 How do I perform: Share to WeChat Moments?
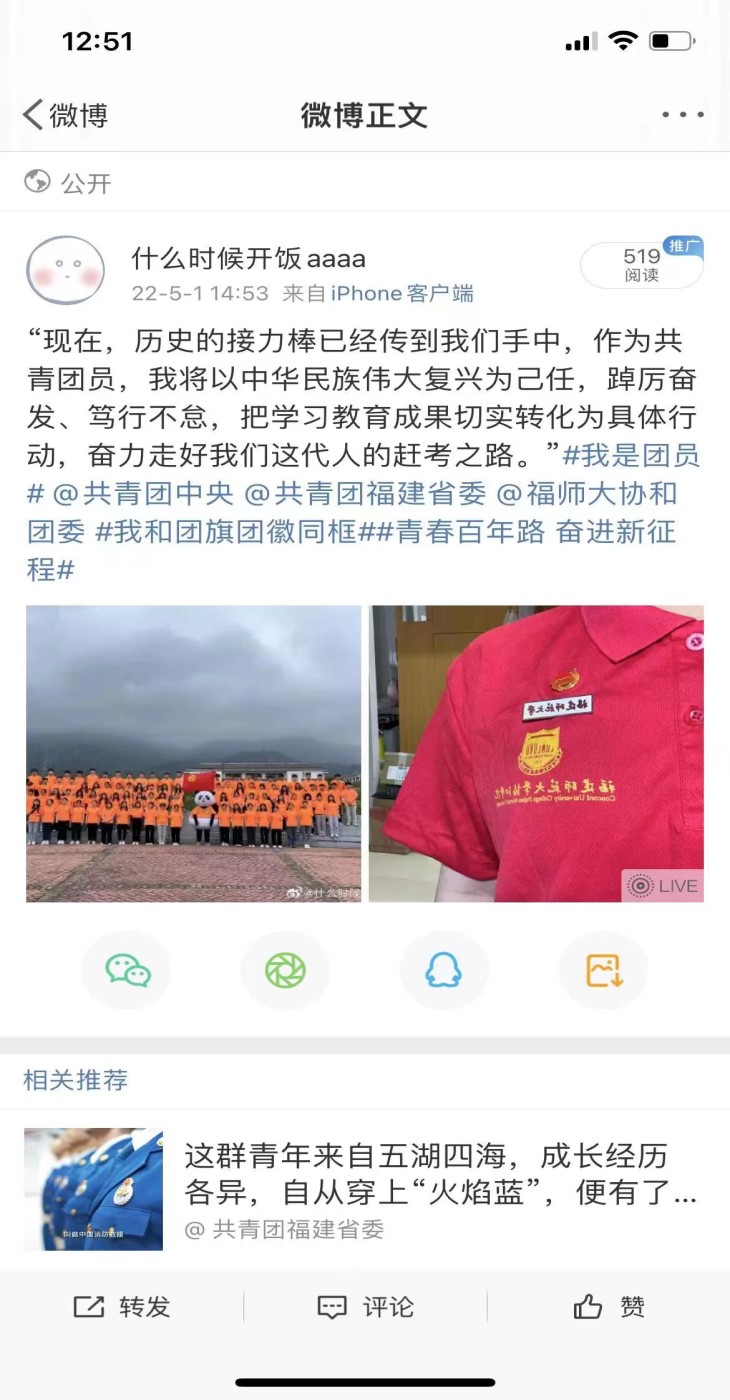click(x=285, y=970)
